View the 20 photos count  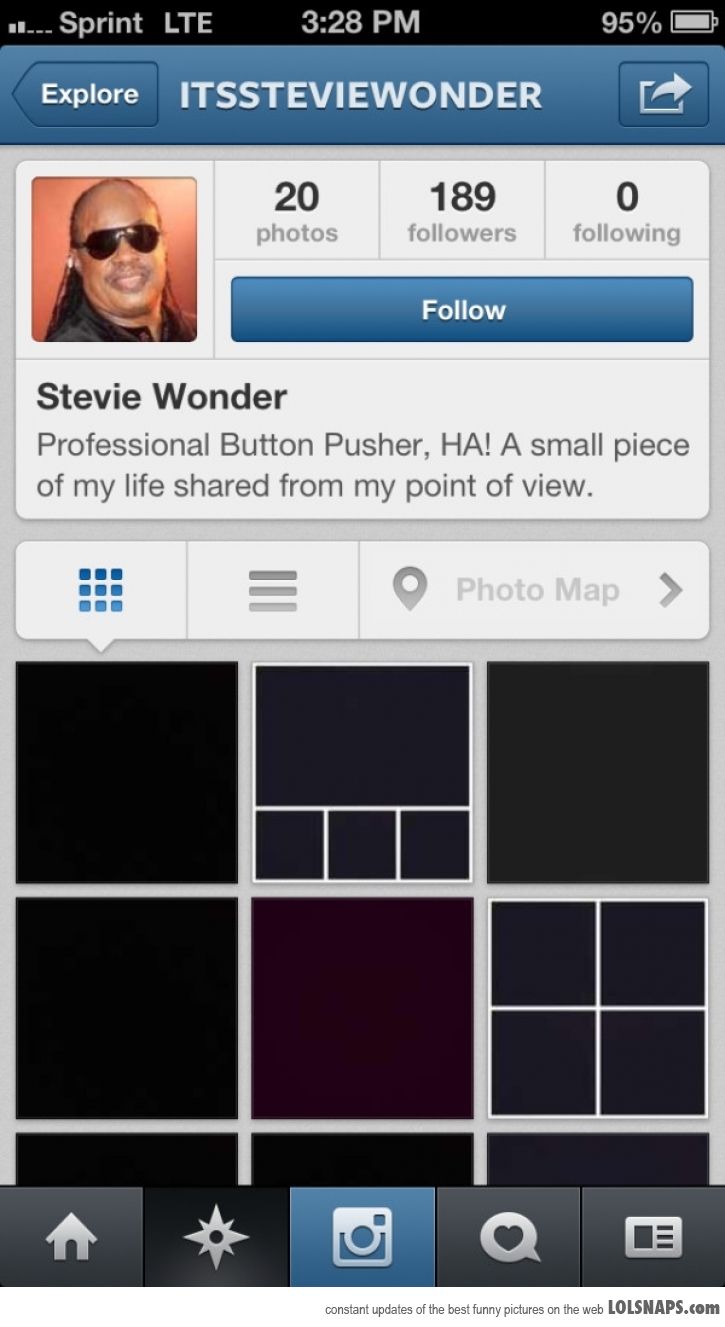(297, 211)
